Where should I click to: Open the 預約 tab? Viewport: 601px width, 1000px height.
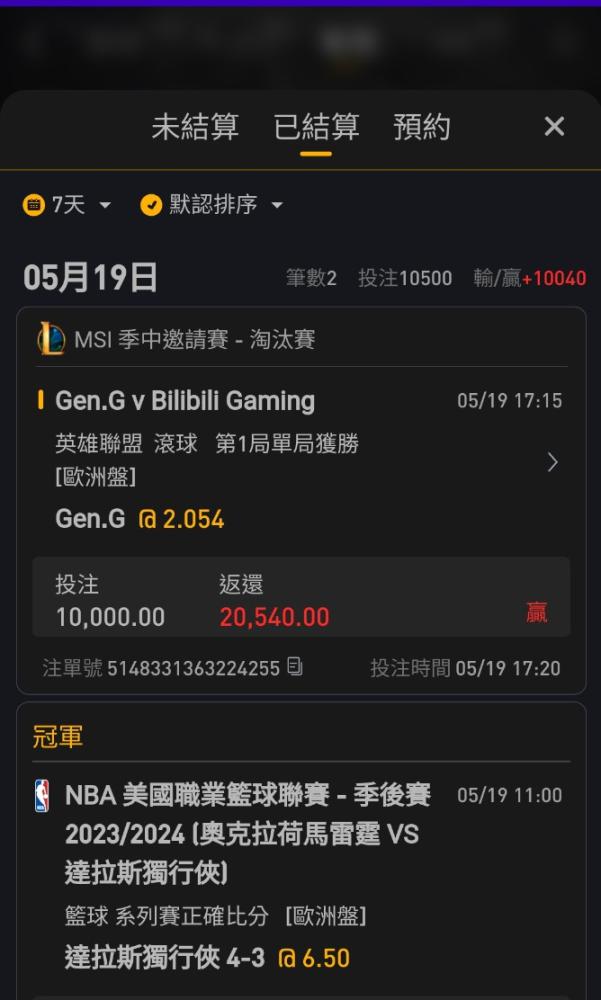tap(422, 127)
